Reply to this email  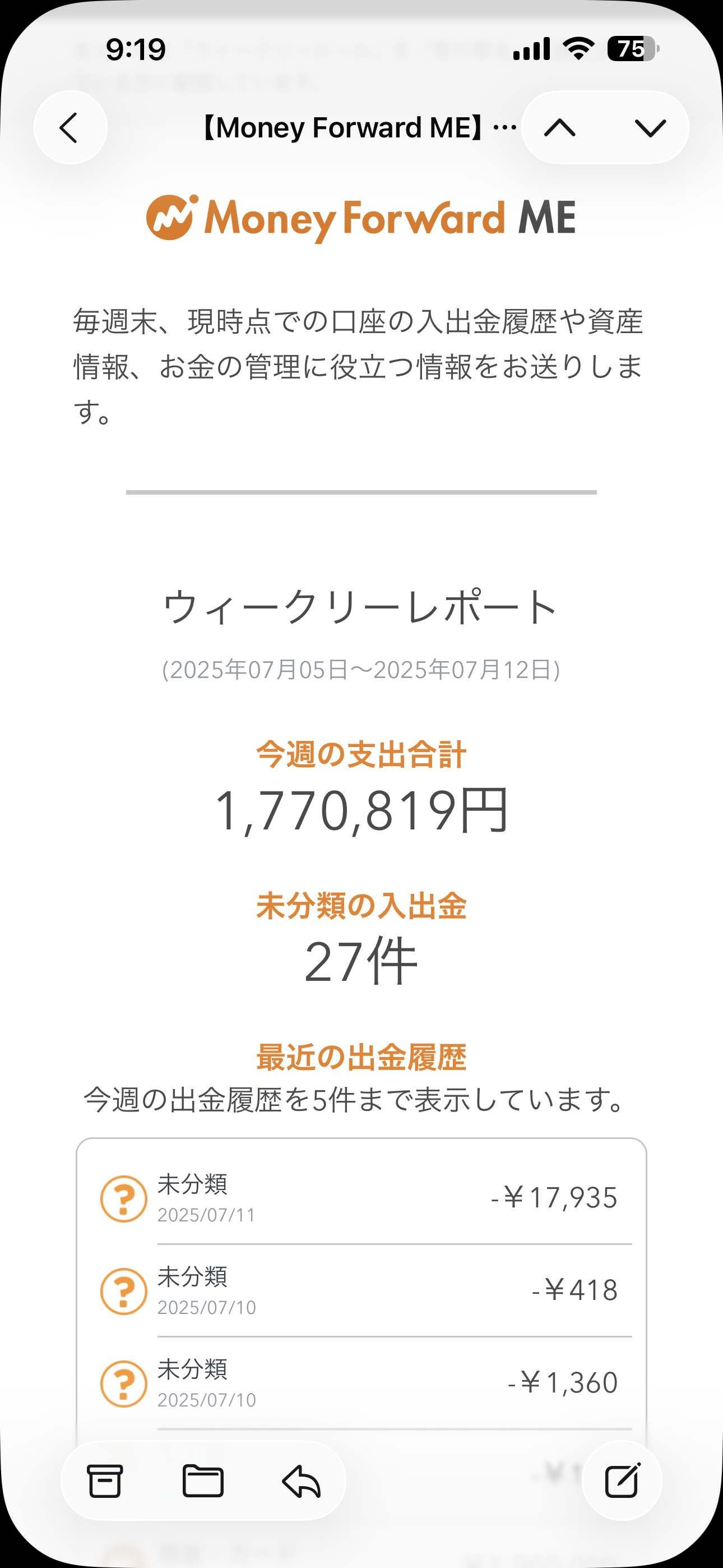tap(302, 1481)
